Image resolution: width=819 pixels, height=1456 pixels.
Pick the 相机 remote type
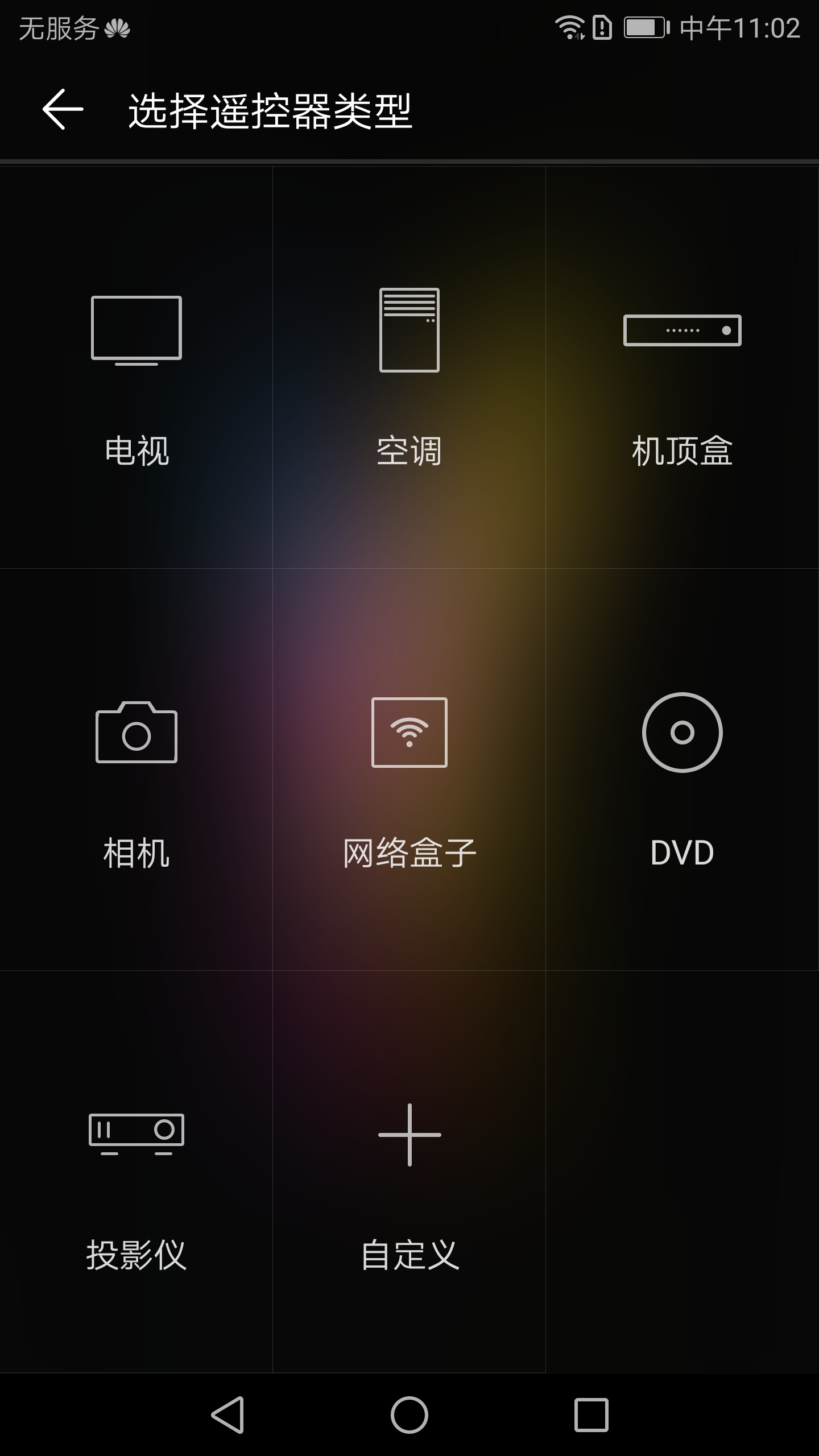coord(136,770)
